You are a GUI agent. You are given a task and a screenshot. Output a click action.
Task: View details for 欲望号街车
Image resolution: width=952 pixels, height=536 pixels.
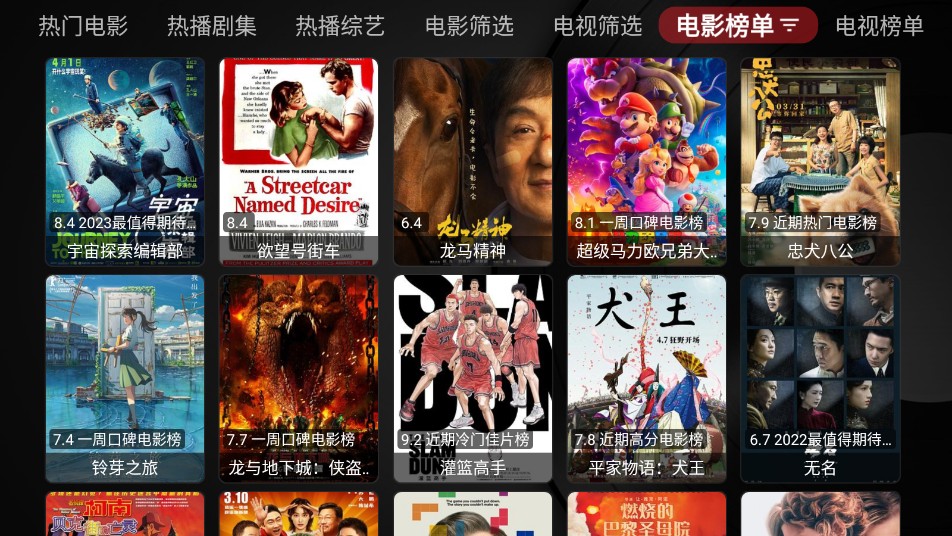299,160
